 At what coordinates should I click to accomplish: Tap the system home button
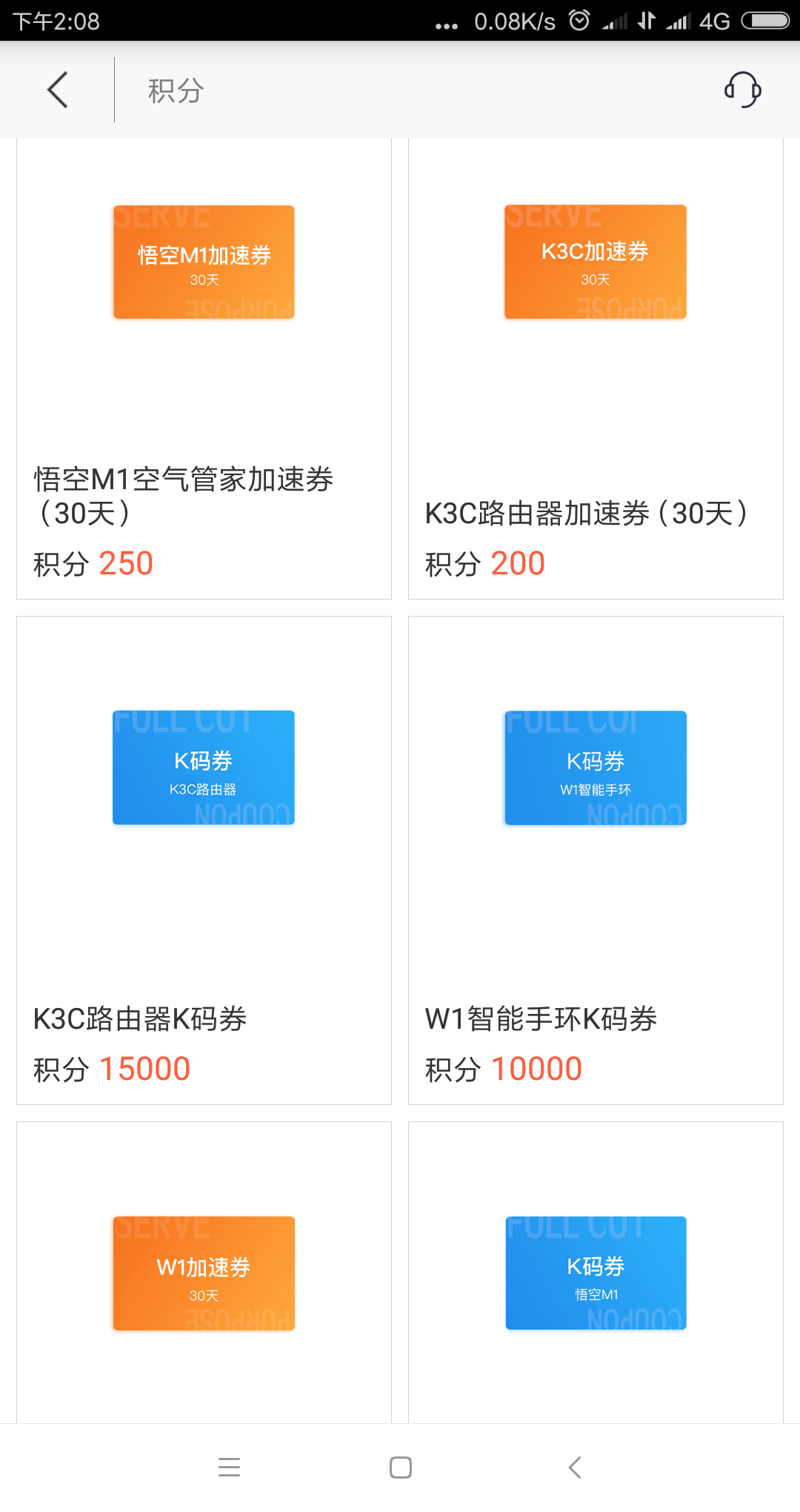point(401,1468)
